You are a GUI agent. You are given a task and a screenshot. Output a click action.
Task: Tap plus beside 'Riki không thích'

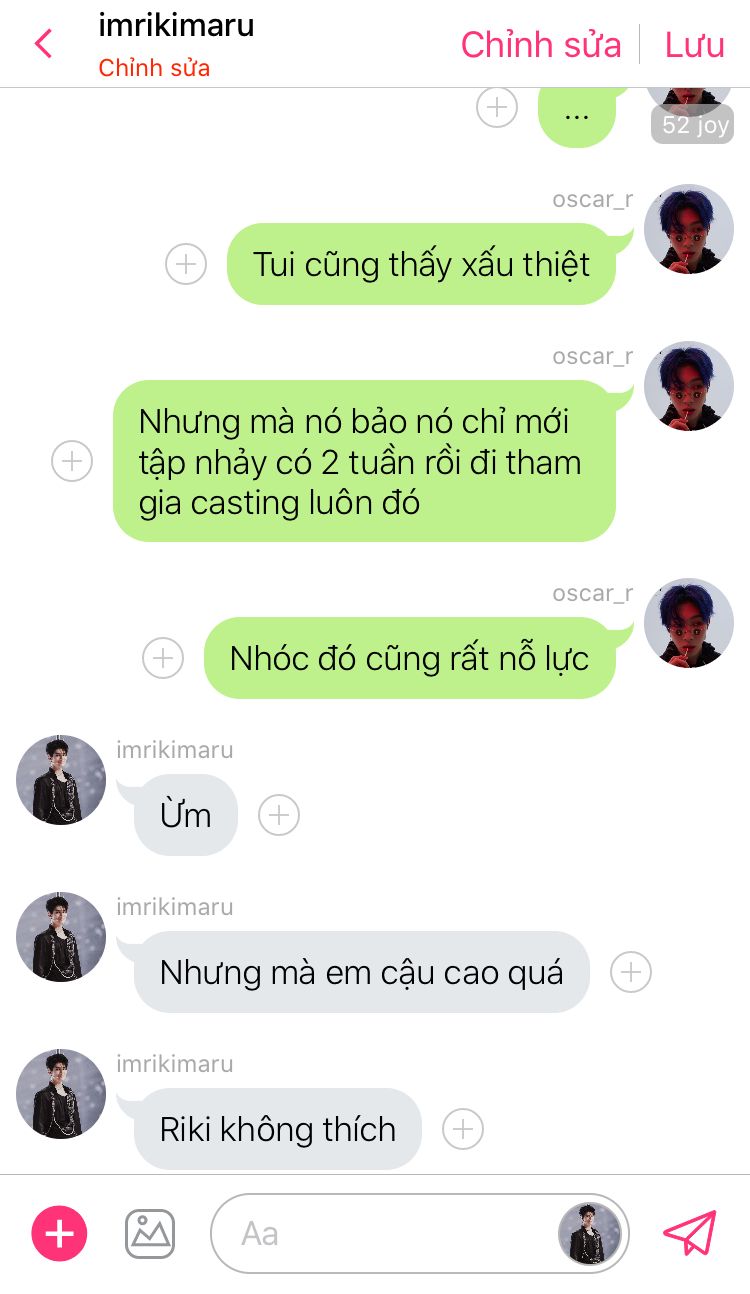(462, 1129)
